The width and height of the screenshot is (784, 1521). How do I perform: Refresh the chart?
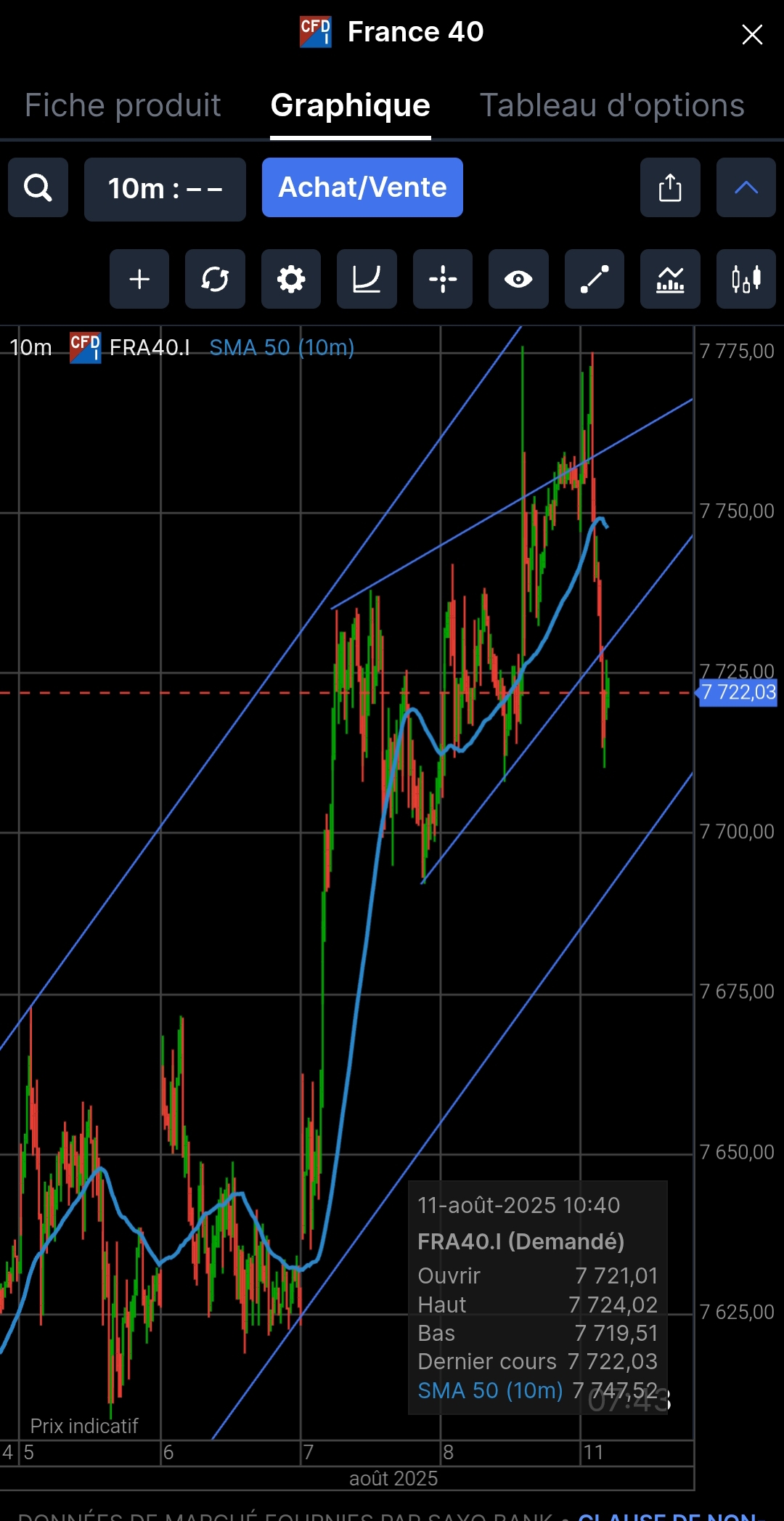[x=215, y=280]
